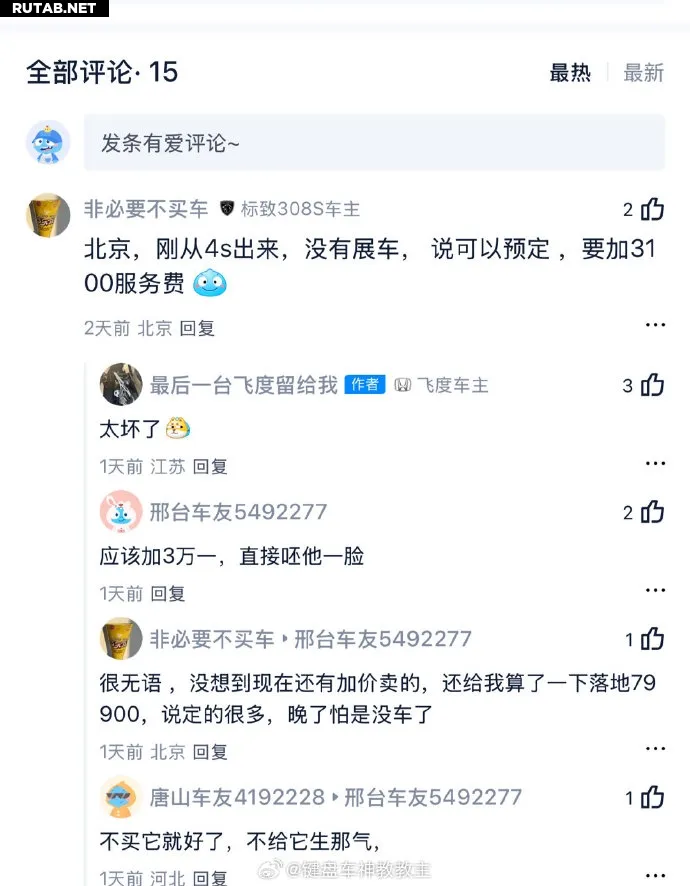Like the comment starting with 很无语
The image size is (690, 886).
(x=652, y=639)
